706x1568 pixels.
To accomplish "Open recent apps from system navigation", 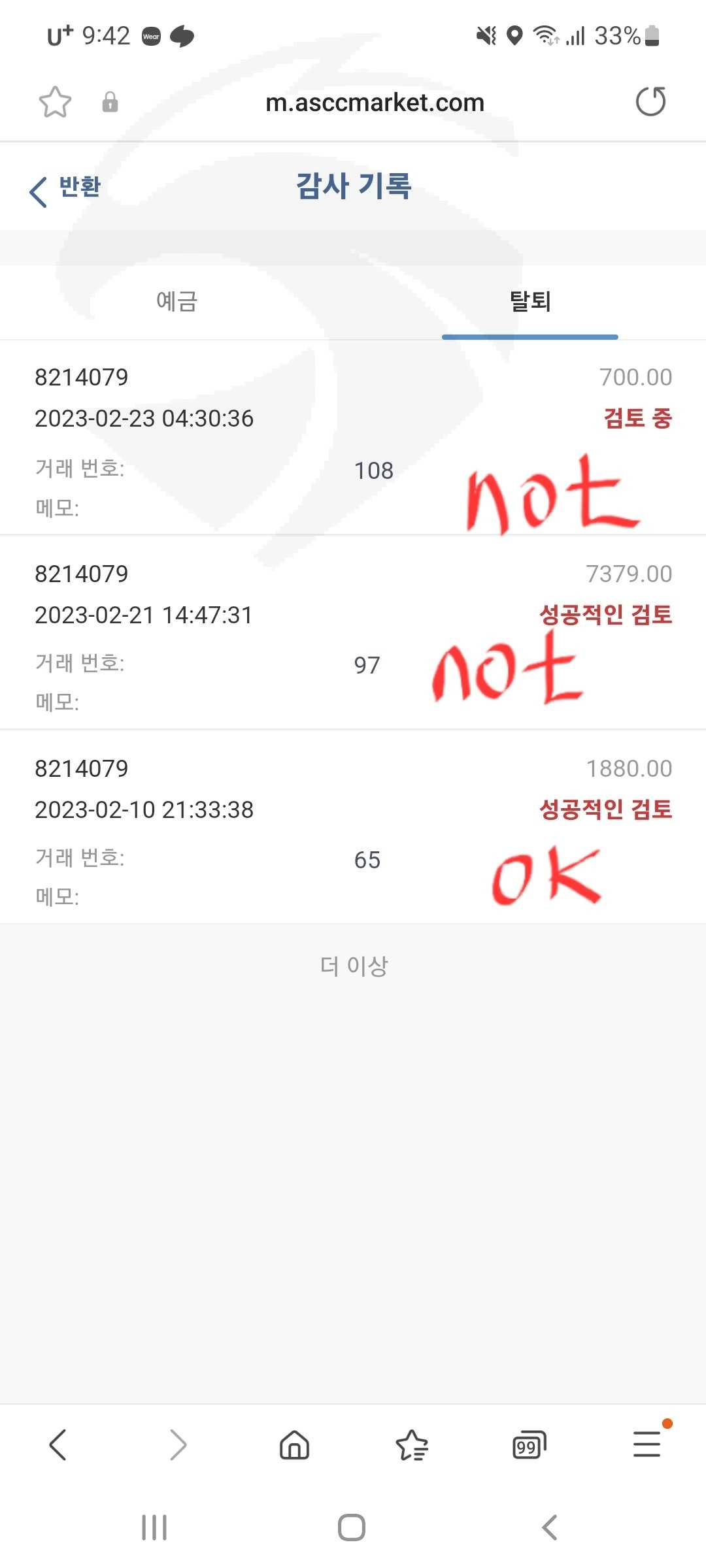I will point(154,1527).
